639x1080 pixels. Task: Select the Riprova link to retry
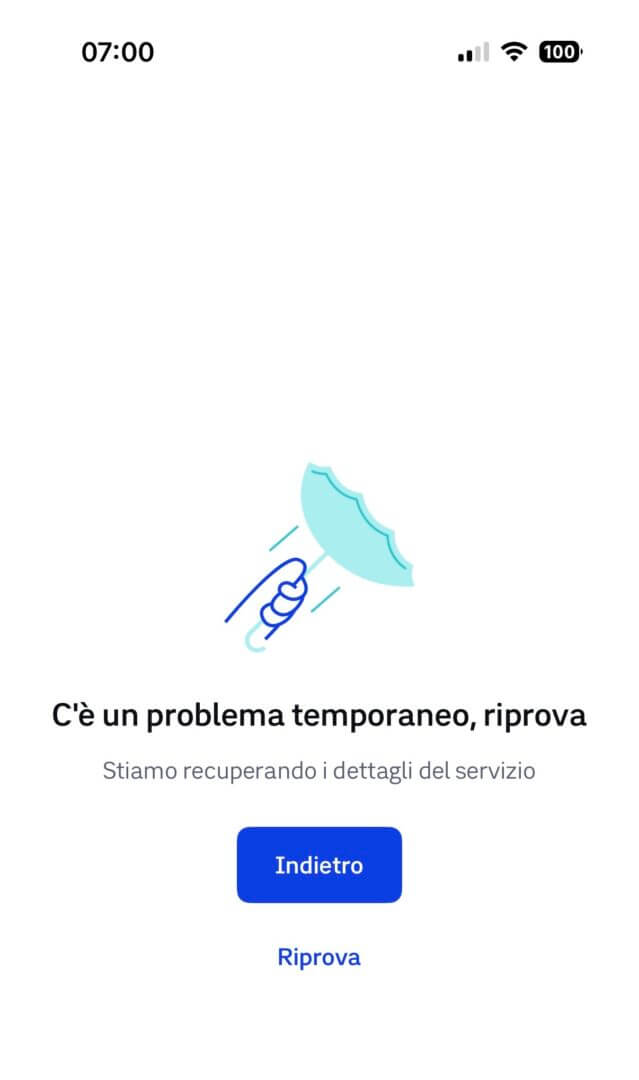(319, 957)
